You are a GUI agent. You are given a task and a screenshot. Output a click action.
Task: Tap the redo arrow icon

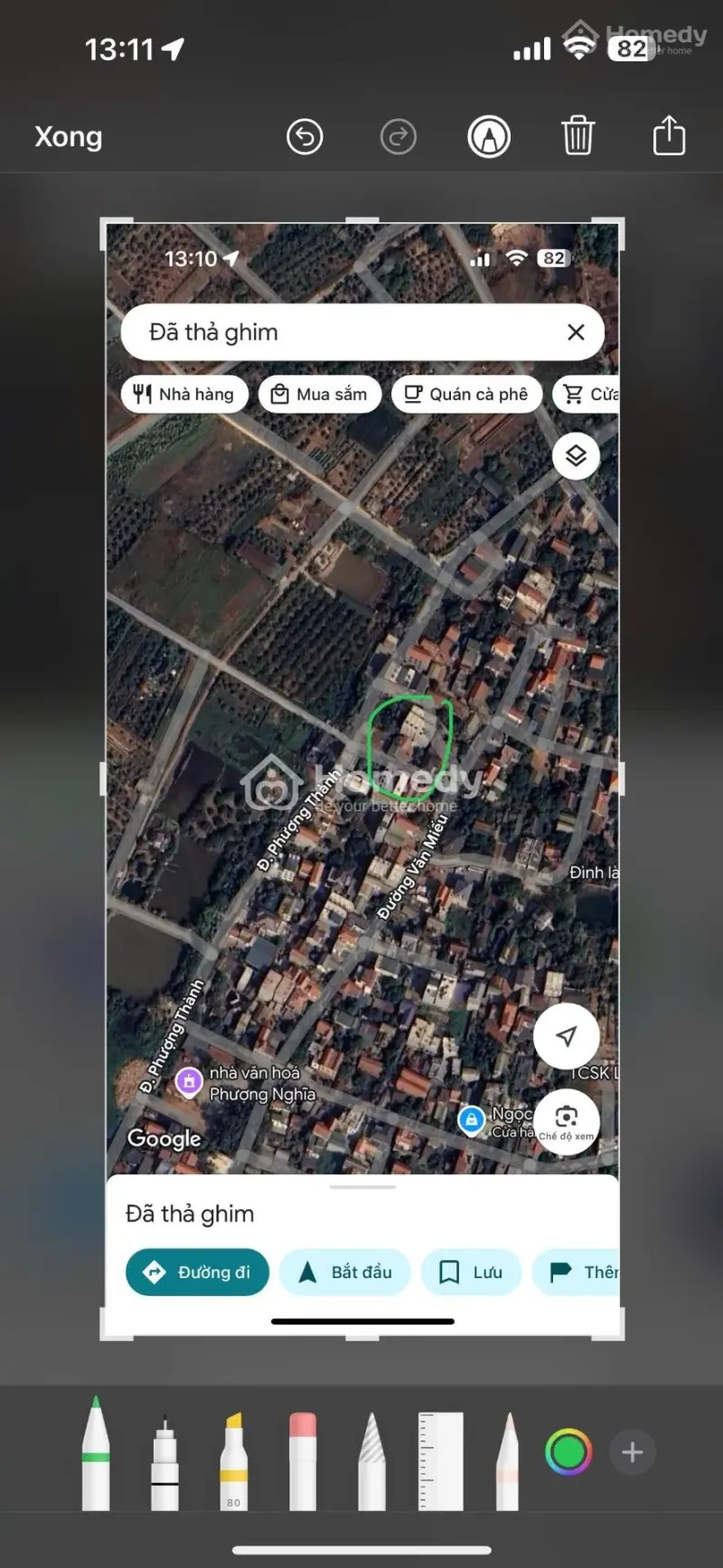398,137
